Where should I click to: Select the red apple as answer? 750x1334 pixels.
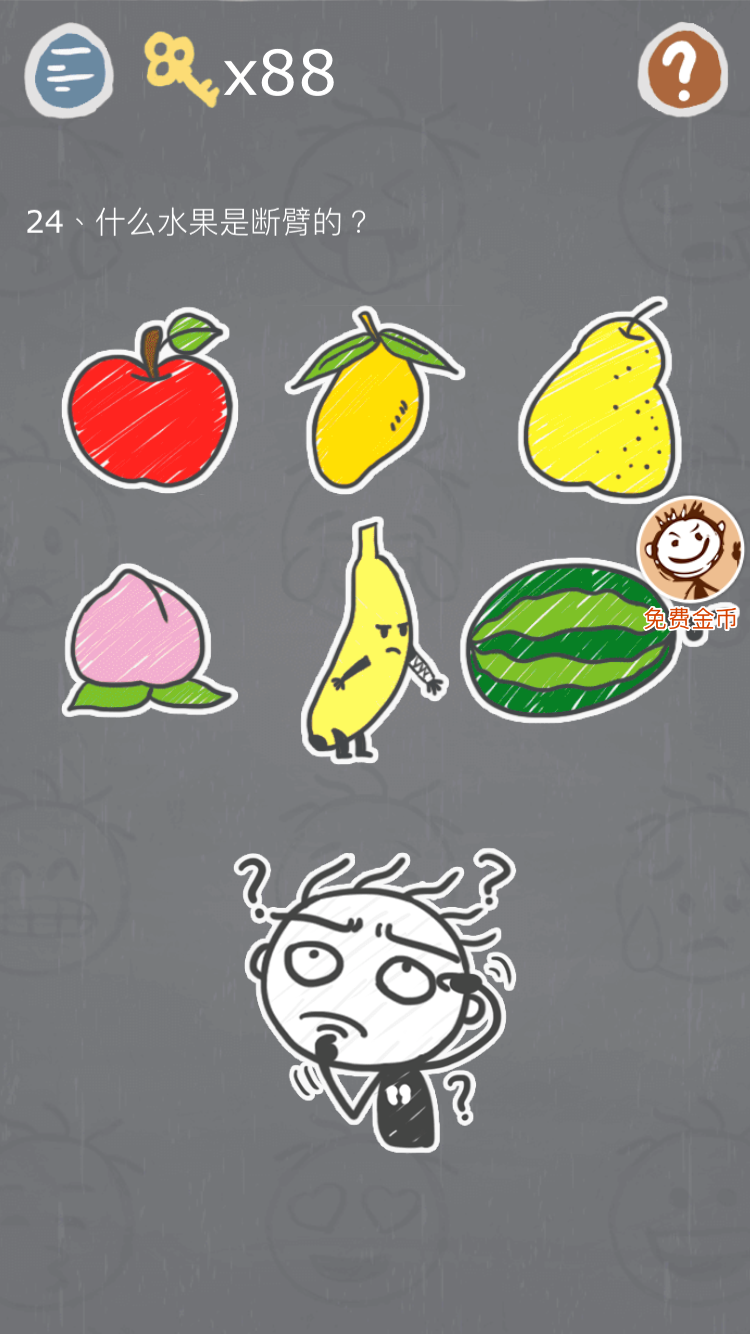(150, 408)
